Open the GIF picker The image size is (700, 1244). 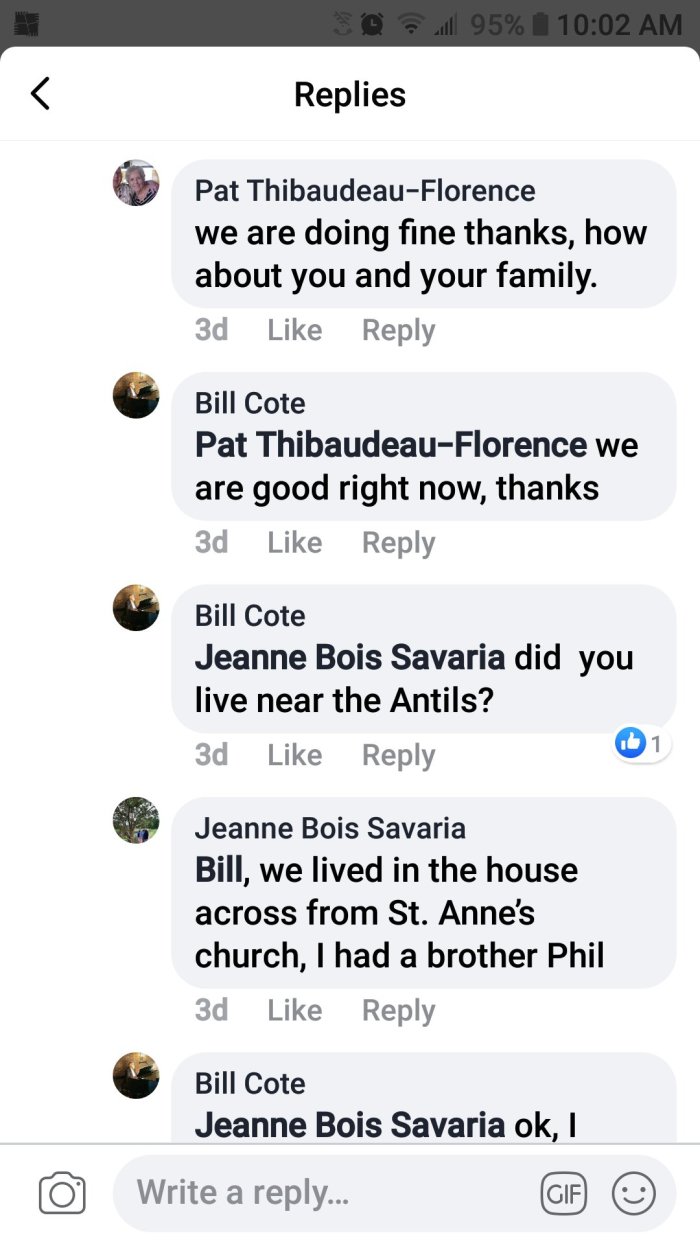click(561, 1193)
